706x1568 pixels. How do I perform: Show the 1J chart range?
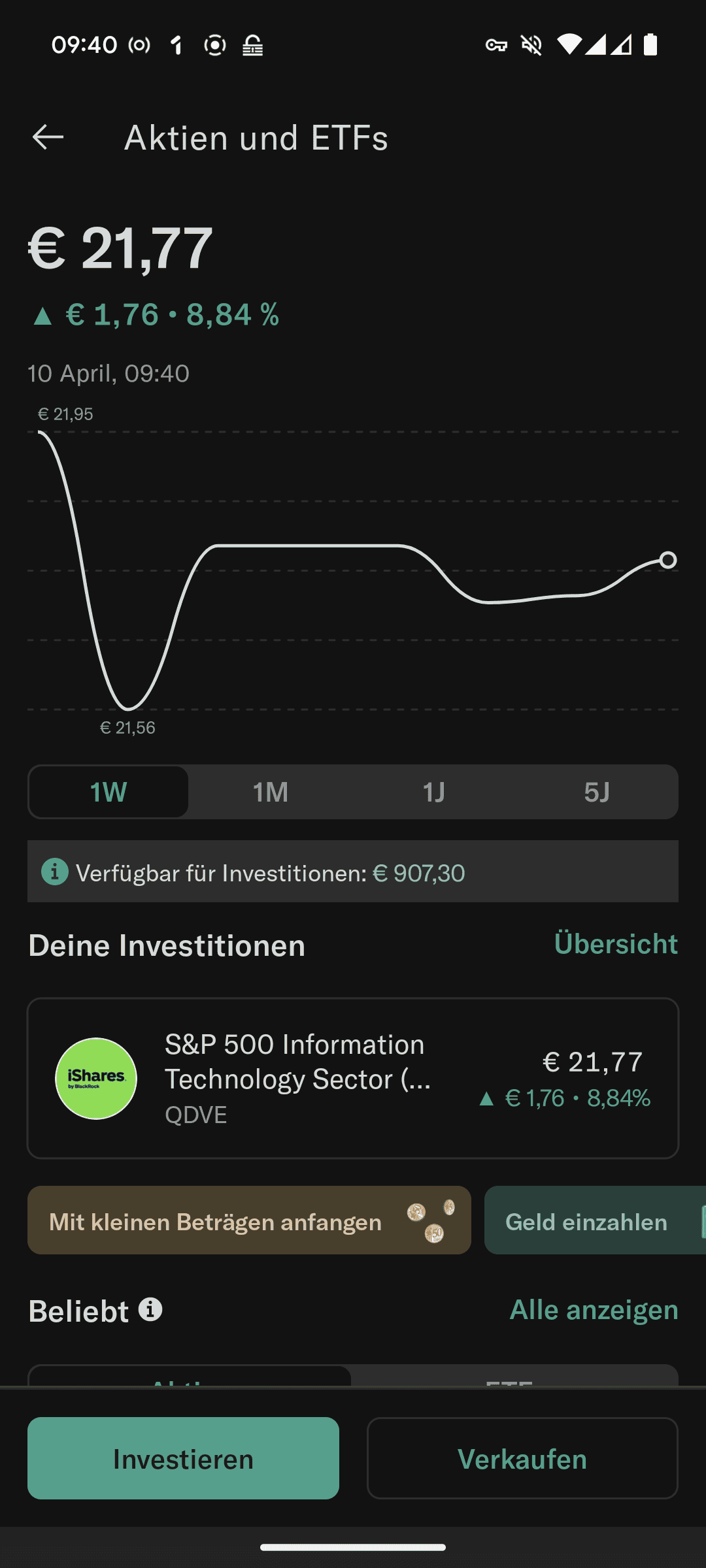pyautogui.click(x=433, y=792)
